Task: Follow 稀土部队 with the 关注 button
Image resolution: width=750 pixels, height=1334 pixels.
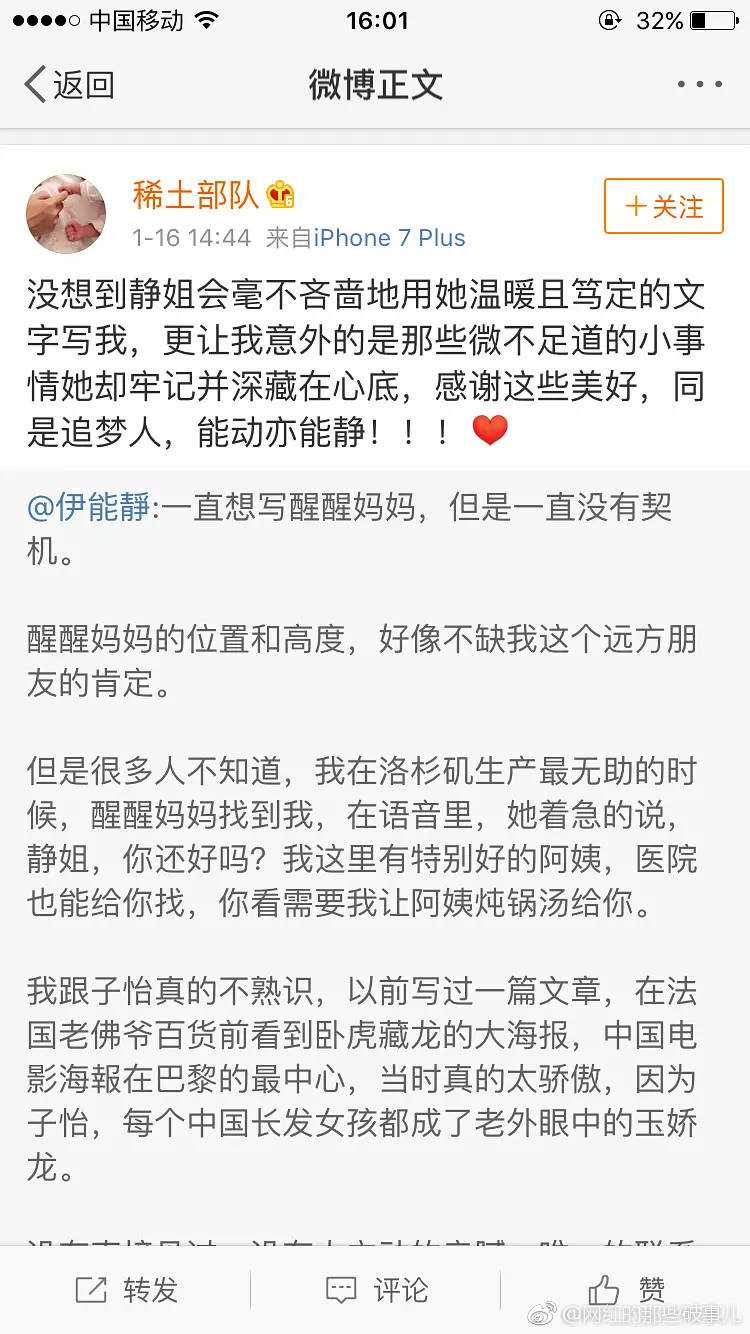Action: 664,206
